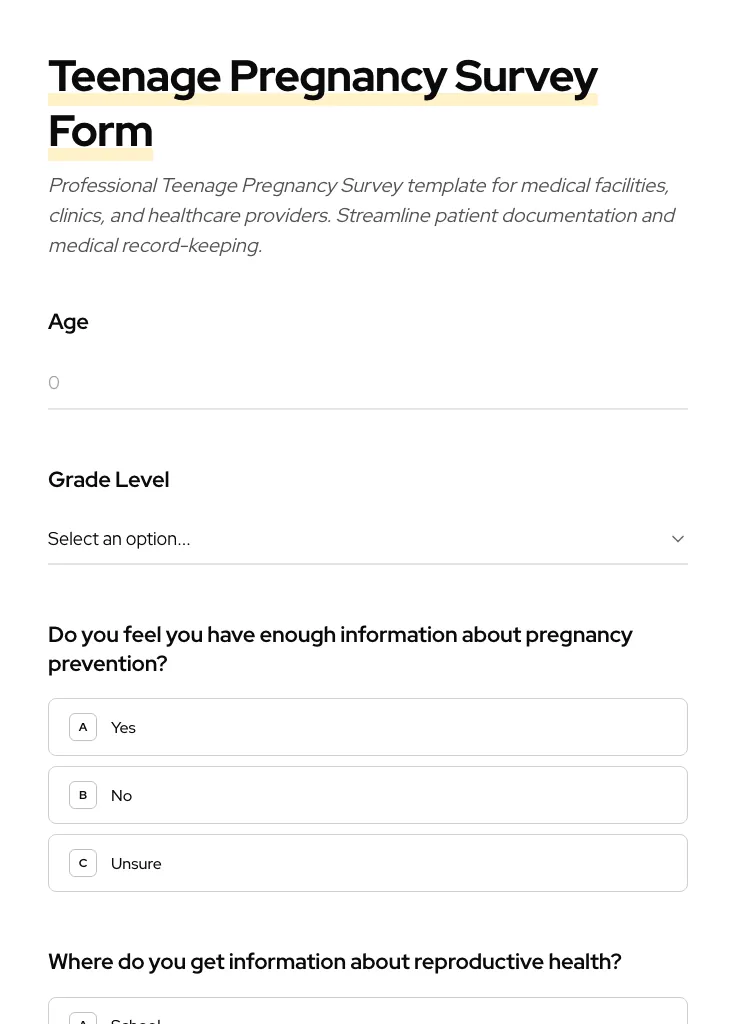Click the "Form" heading text
The width and height of the screenshot is (736, 1024).
[100, 130]
